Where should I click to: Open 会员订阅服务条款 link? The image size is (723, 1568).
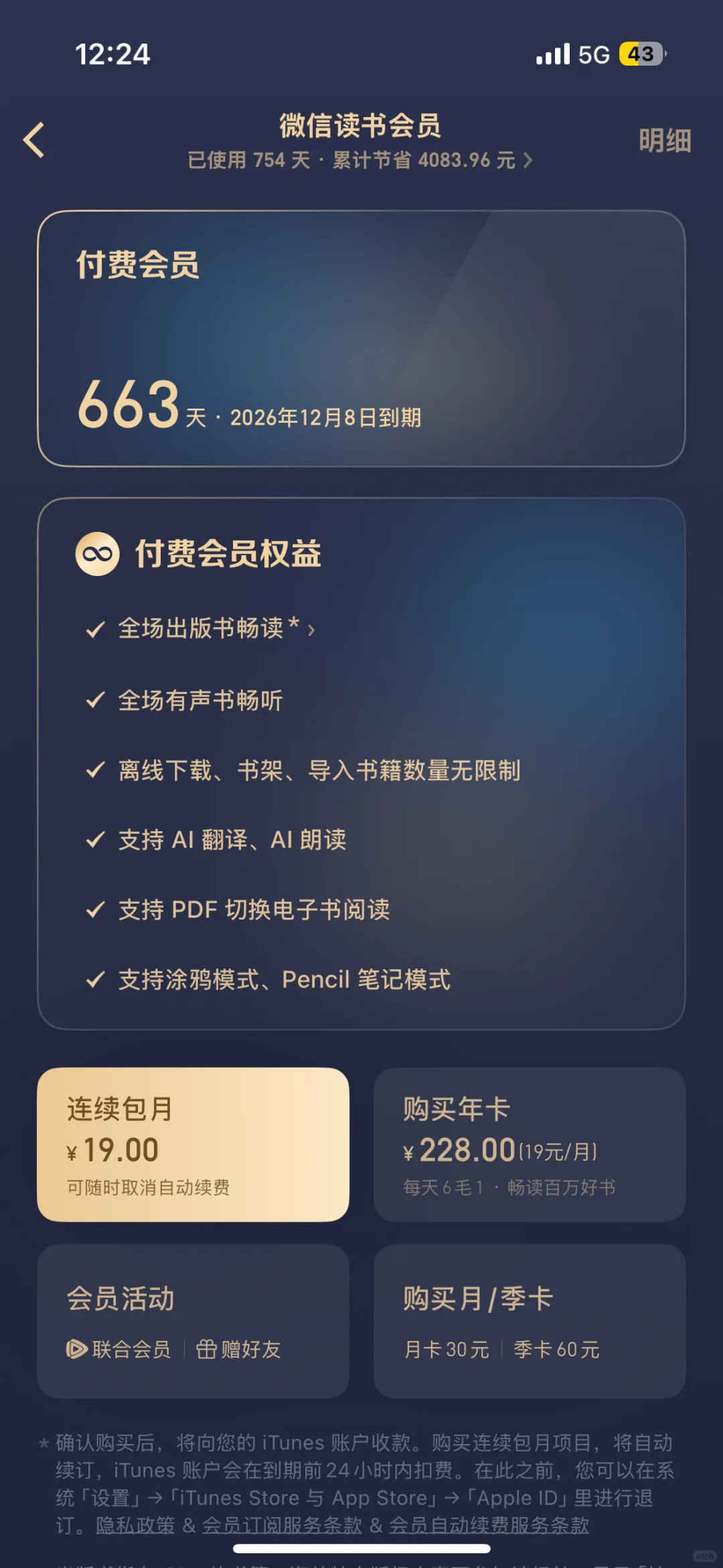tap(282, 1525)
